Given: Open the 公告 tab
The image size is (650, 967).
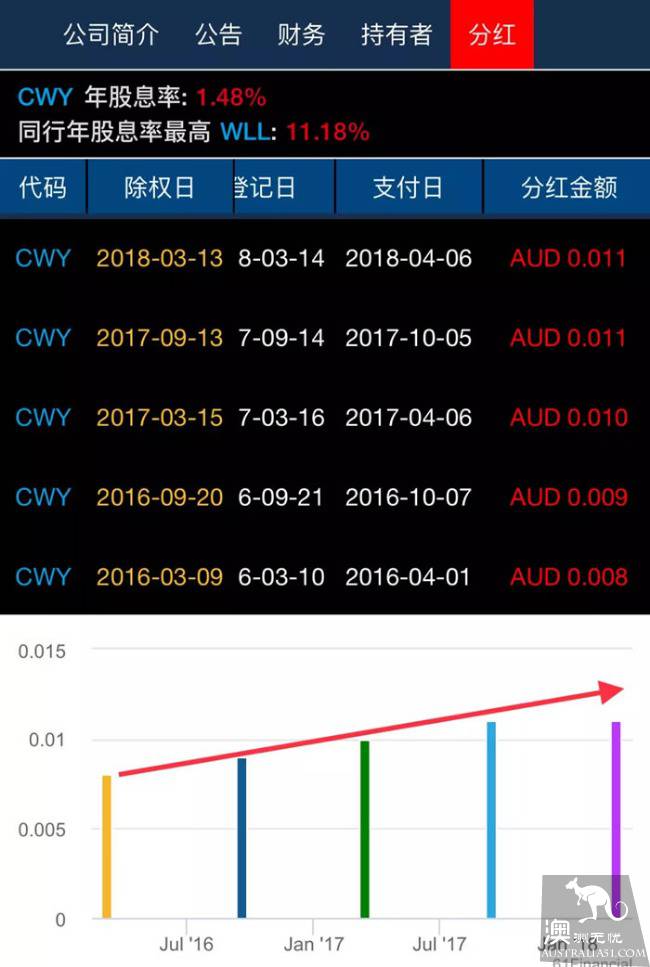Looking at the screenshot, I should (x=219, y=35).
